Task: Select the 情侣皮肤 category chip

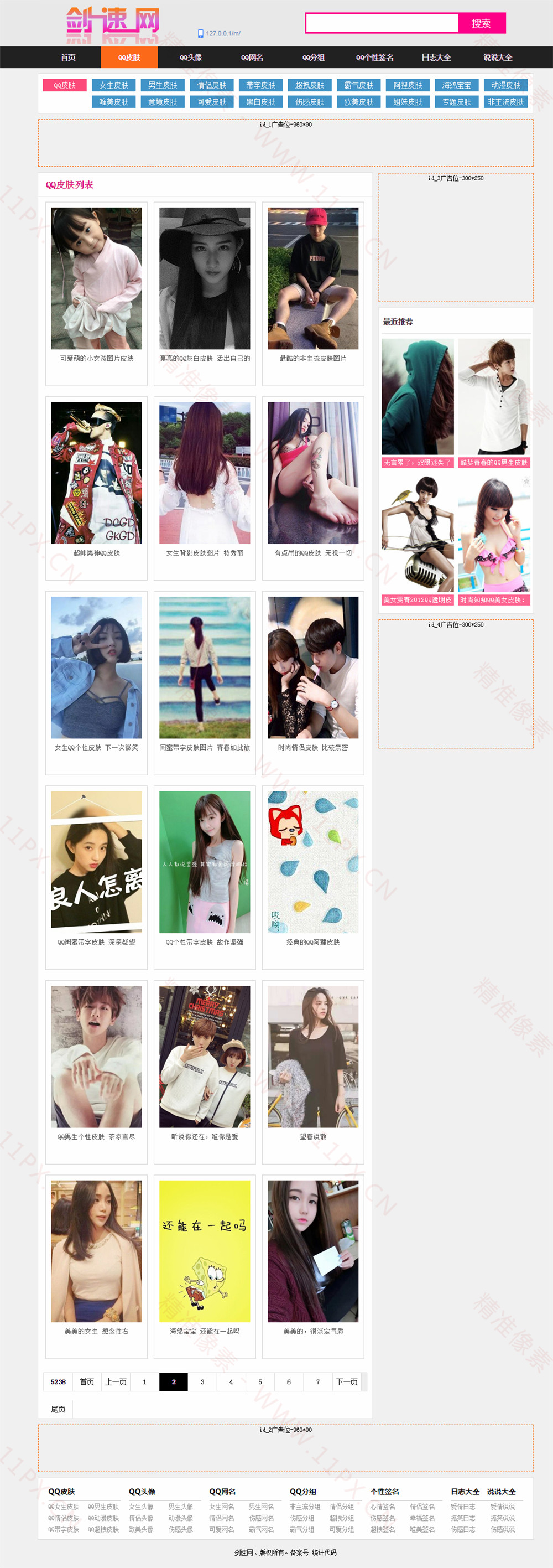Action: [x=212, y=85]
